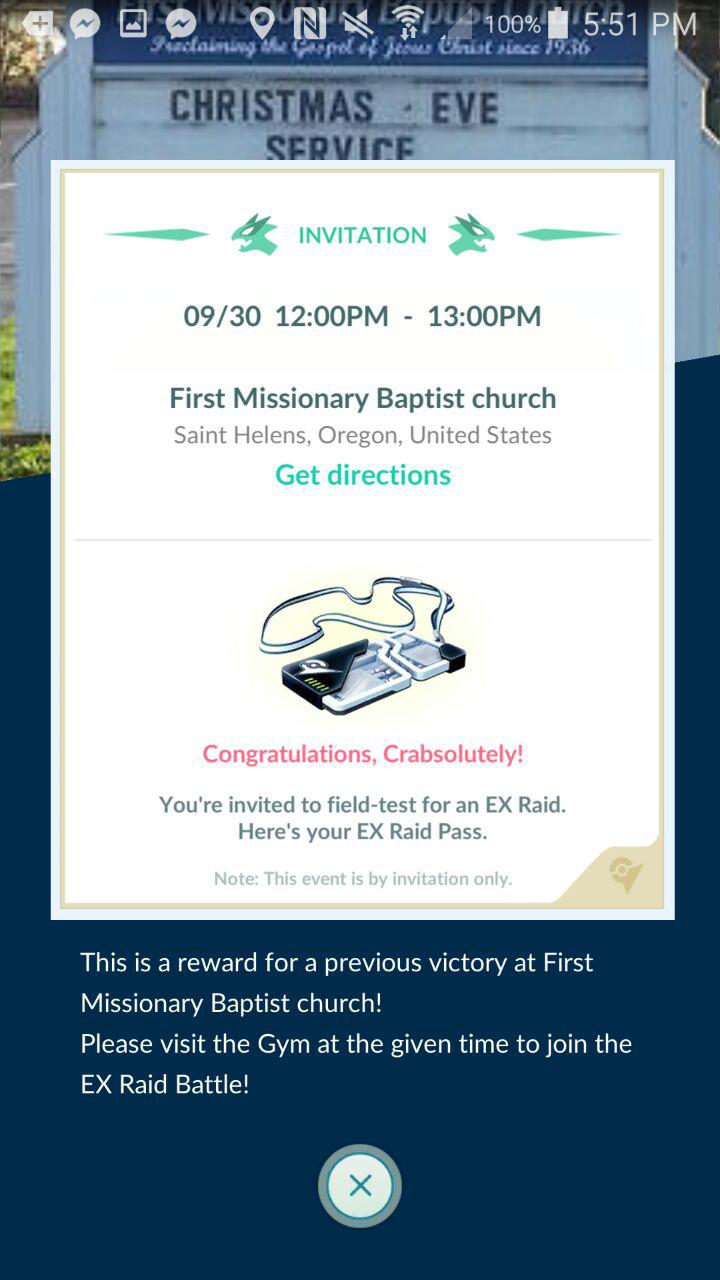Dismiss the invitation with the X button
The image size is (720, 1280).
pos(360,1185)
